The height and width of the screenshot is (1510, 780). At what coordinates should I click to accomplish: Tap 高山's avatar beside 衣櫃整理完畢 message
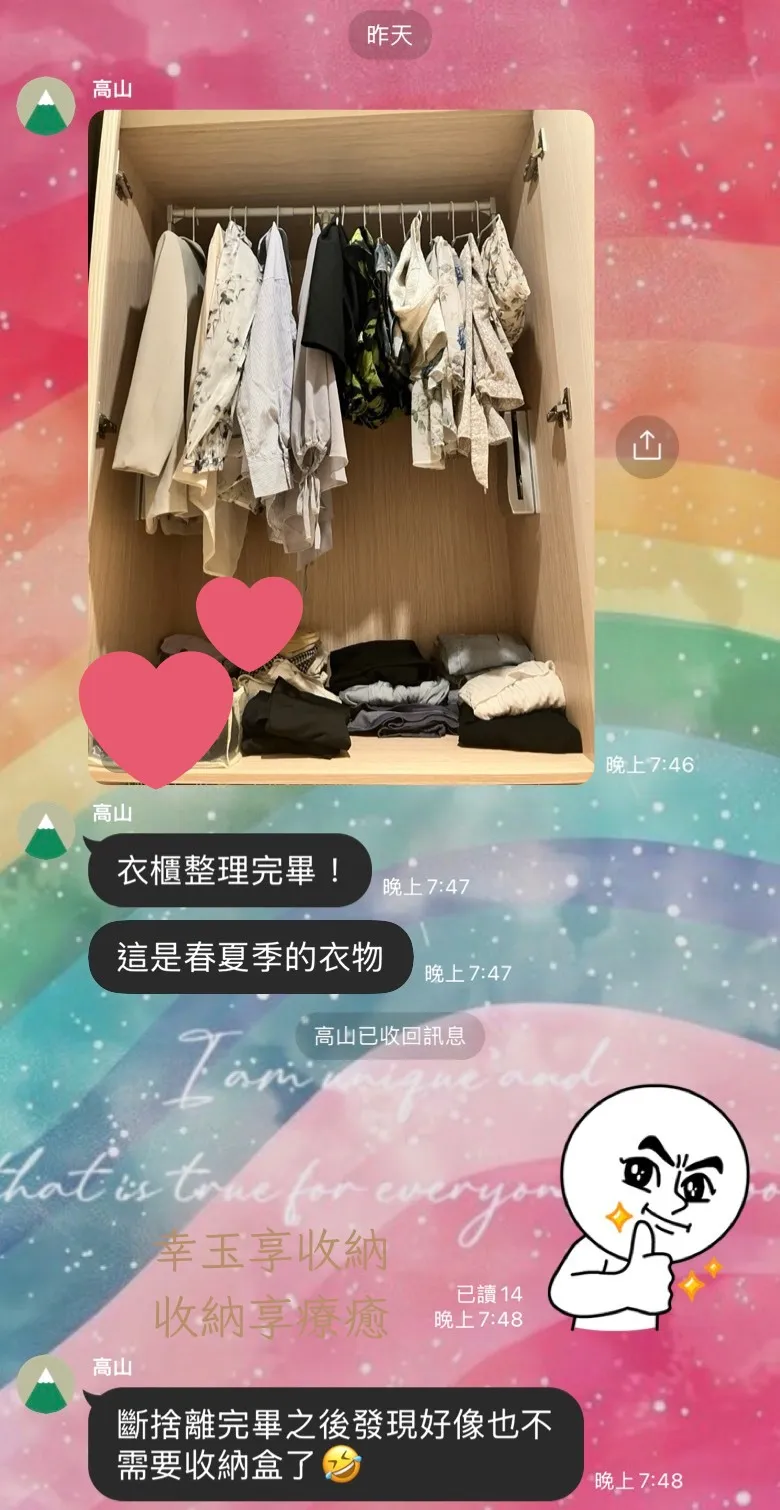(46, 831)
